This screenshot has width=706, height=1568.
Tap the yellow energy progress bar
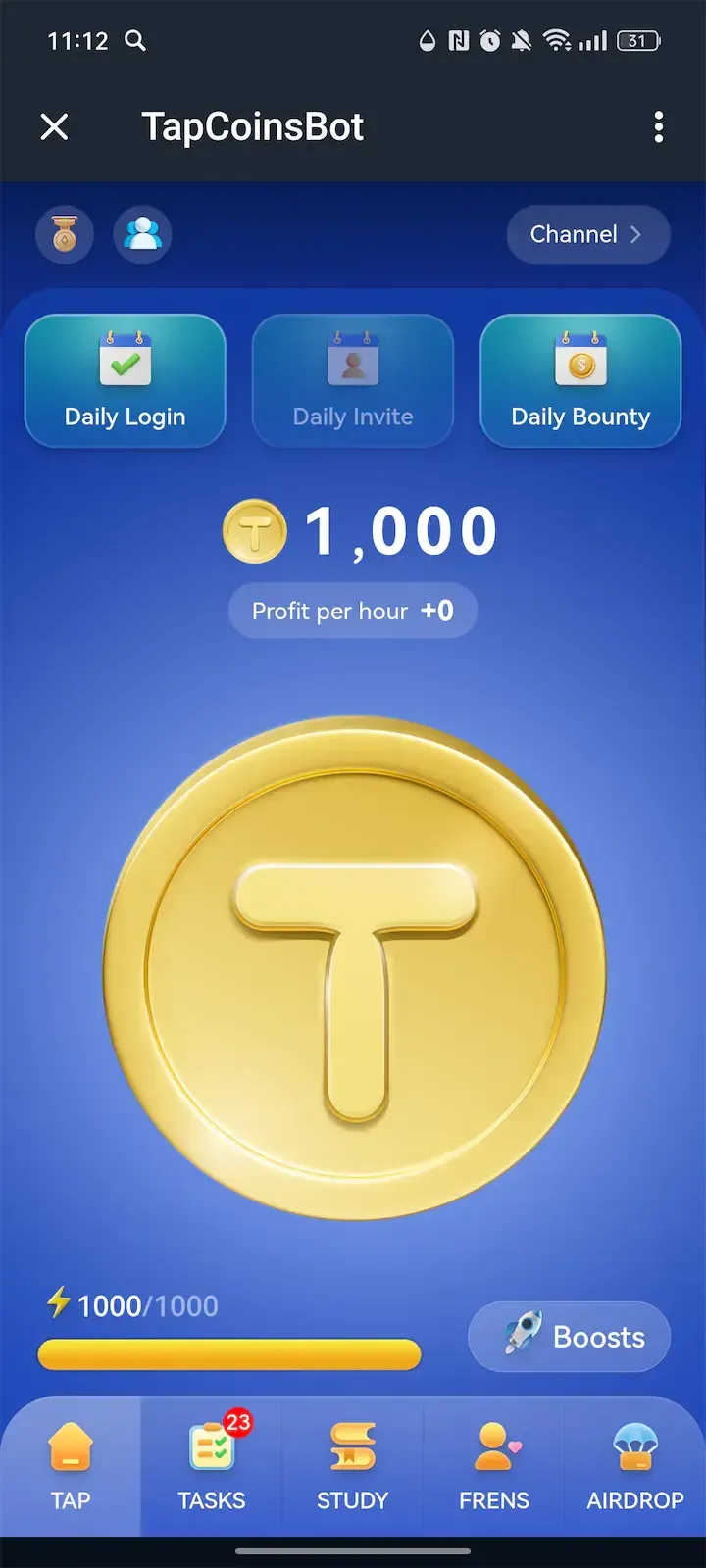click(229, 1355)
